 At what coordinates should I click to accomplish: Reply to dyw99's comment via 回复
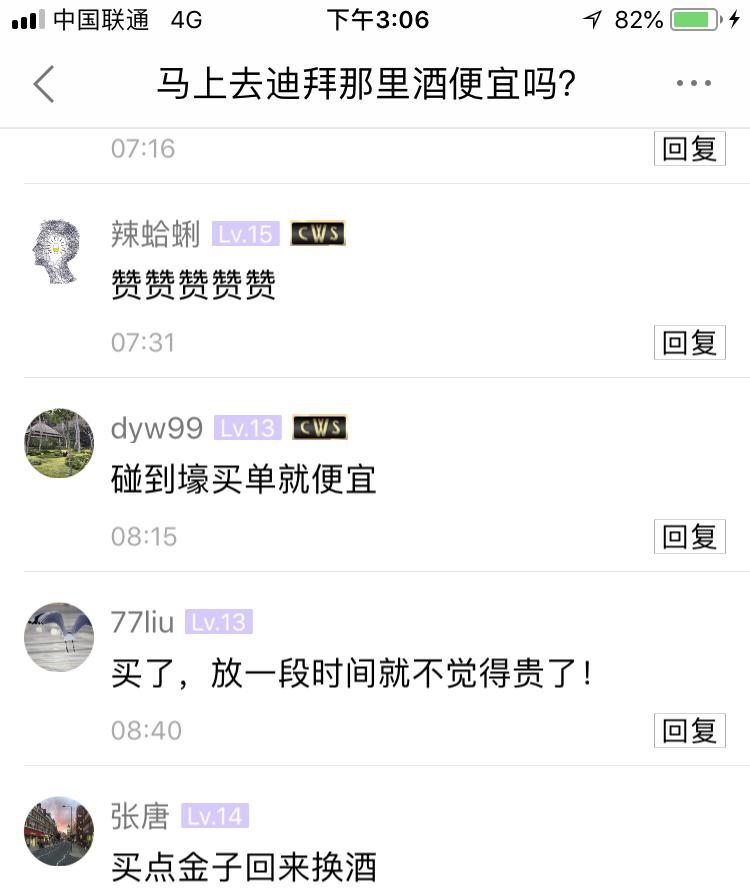click(689, 536)
